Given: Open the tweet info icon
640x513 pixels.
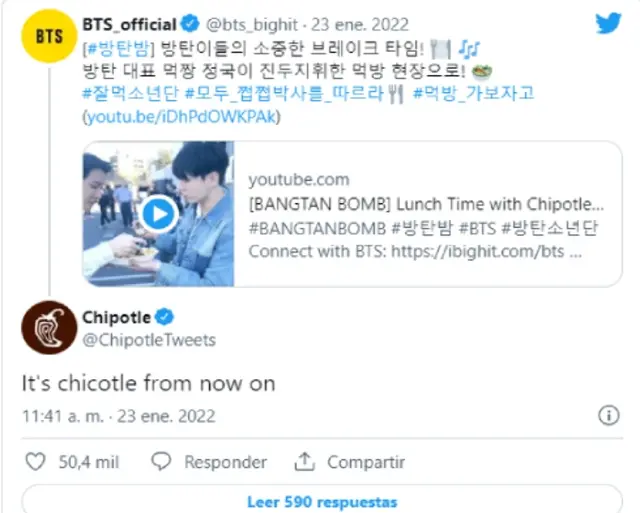Looking at the screenshot, I should (x=608, y=414).
